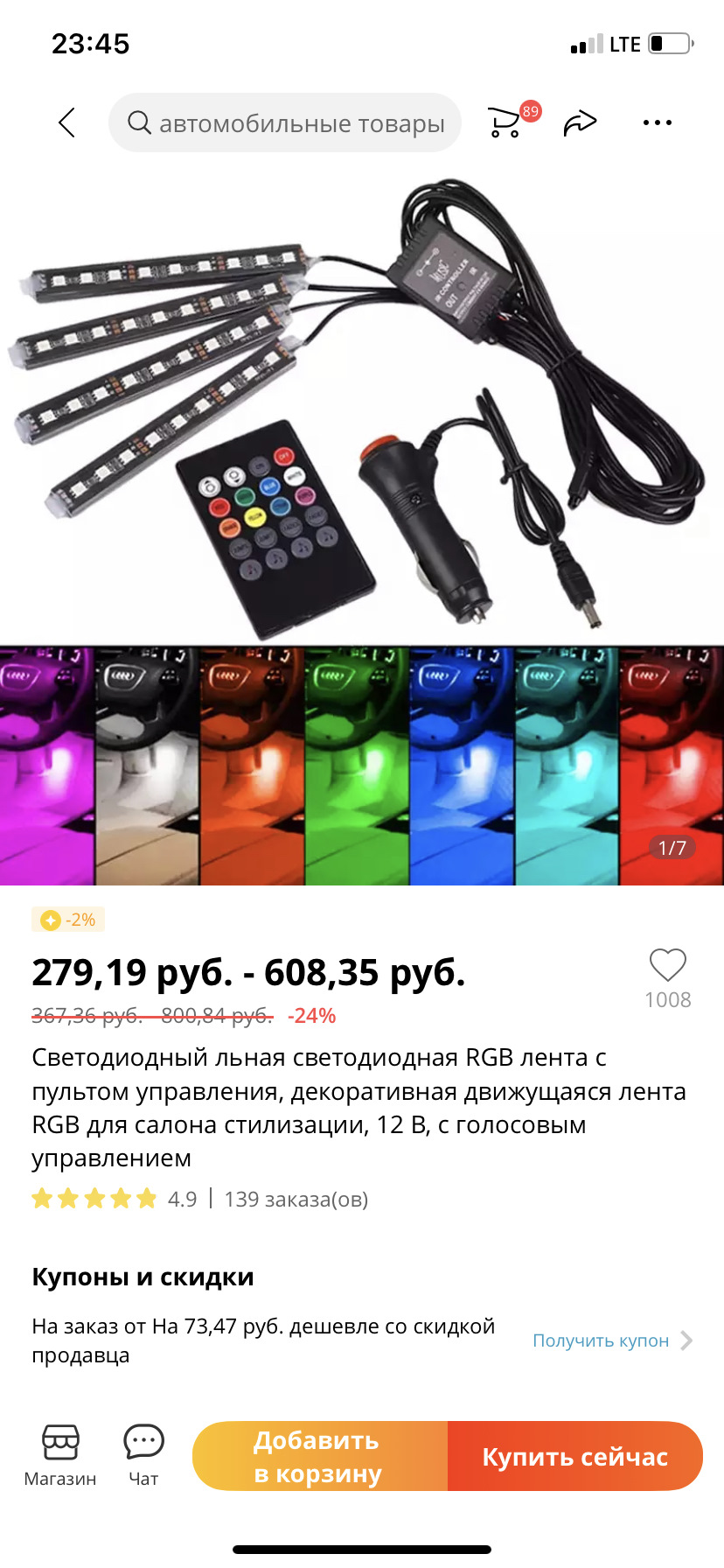Open the three-dot overflow menu
724x1568 pixels.
click(657, 122)
